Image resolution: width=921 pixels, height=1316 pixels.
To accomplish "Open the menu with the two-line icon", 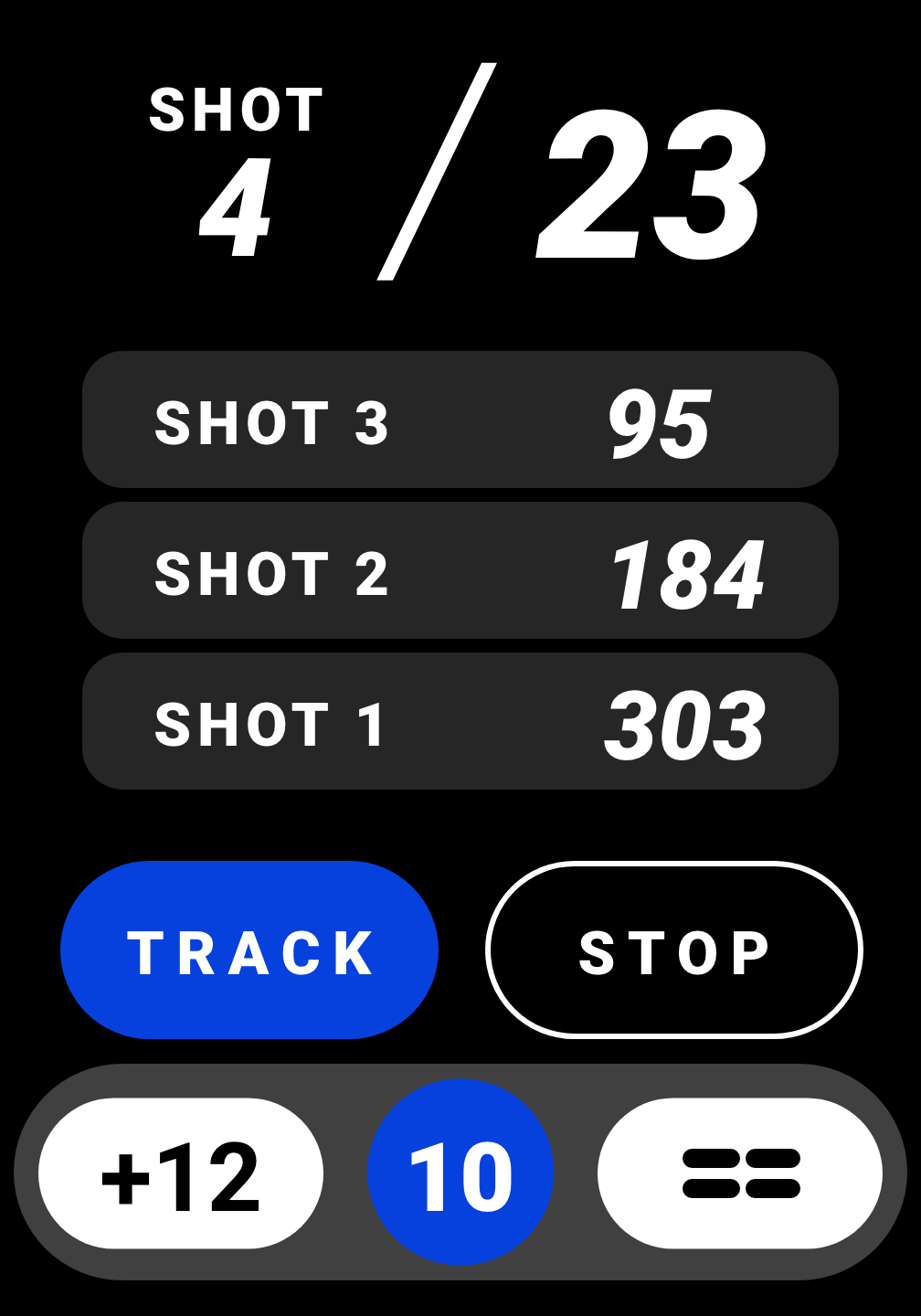I will tap(740, 1174).
